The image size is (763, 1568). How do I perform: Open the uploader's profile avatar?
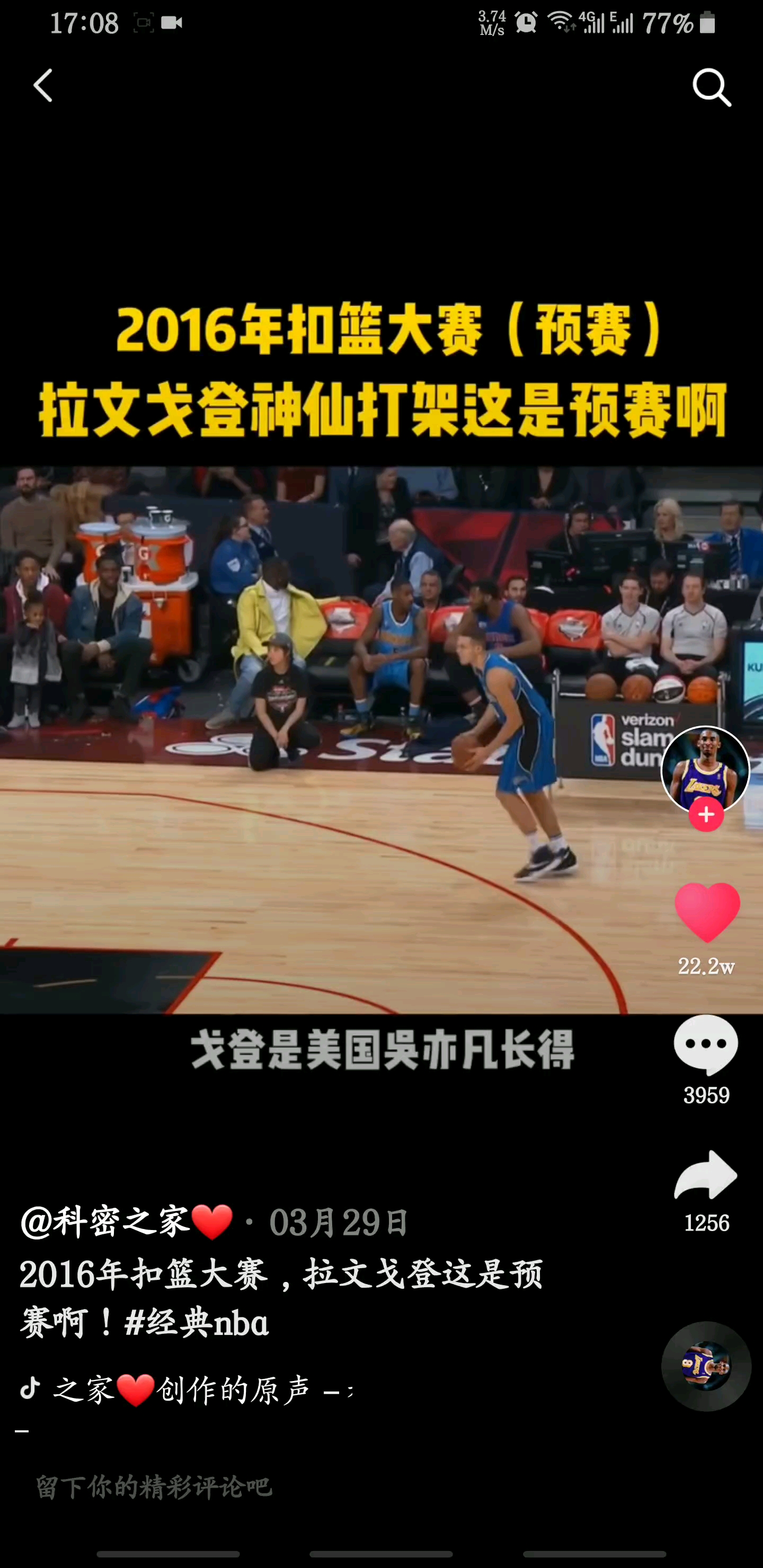pyautogui.click(x=706, y=768)
